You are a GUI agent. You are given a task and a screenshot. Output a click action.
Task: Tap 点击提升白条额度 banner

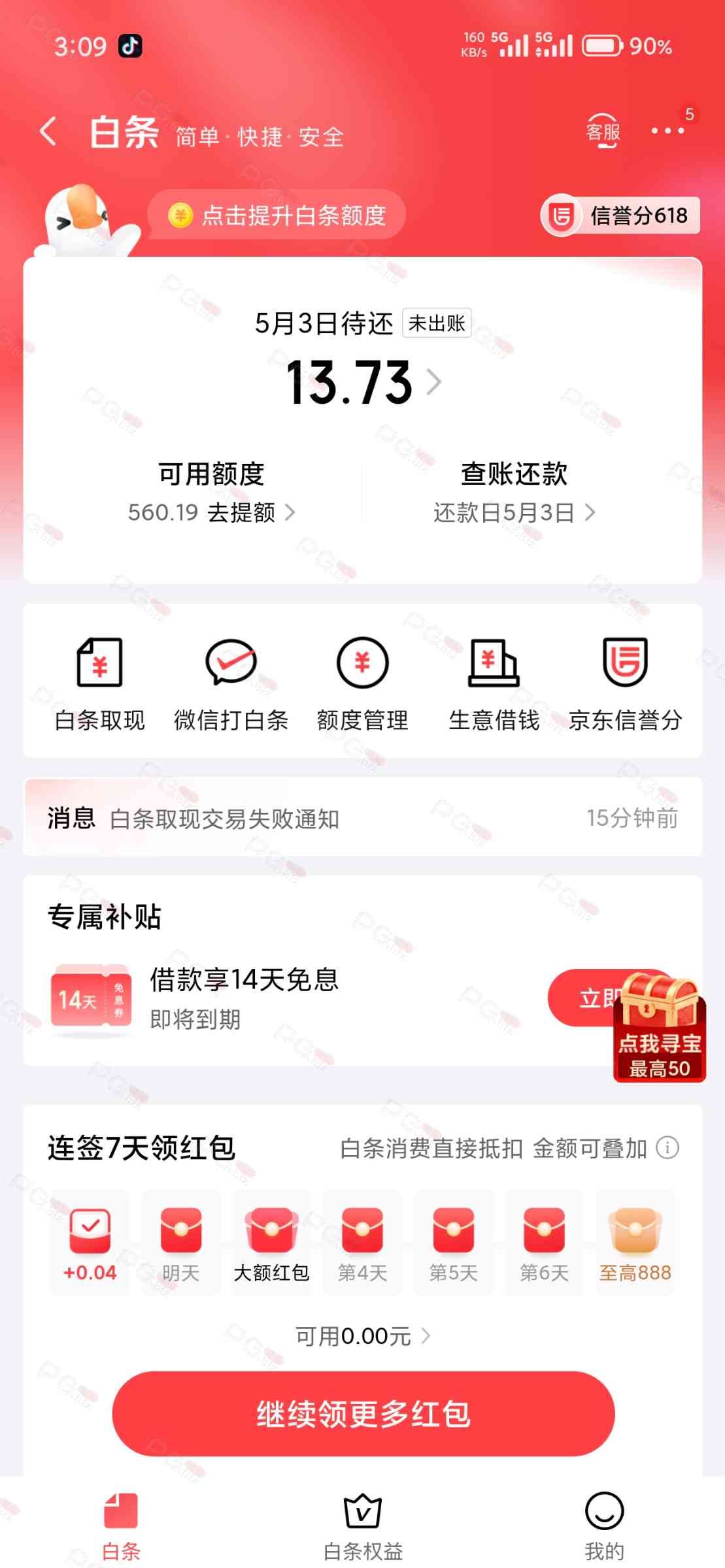(x=277, y=215)
